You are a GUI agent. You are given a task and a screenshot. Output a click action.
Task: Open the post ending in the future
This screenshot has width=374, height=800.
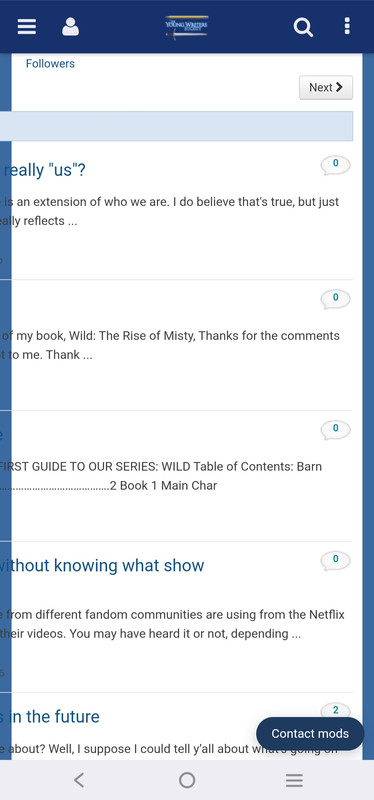click(50, 716)
